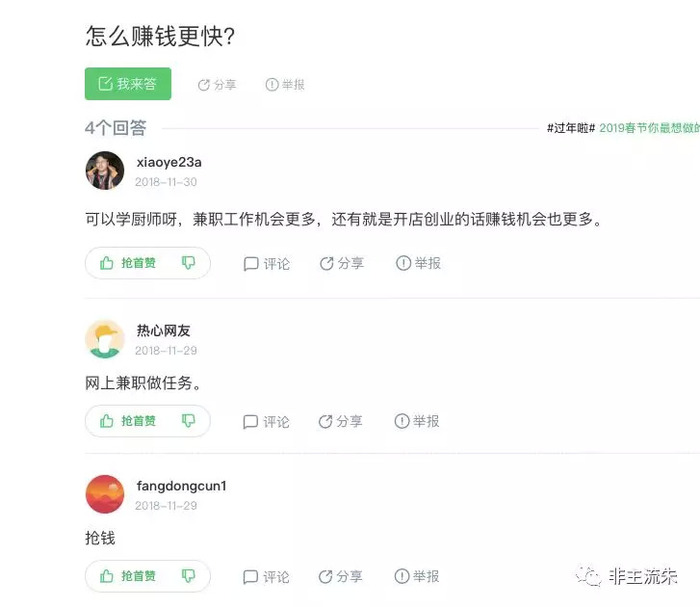Downvote 热心网友's answer

click(x=189, y=421)
